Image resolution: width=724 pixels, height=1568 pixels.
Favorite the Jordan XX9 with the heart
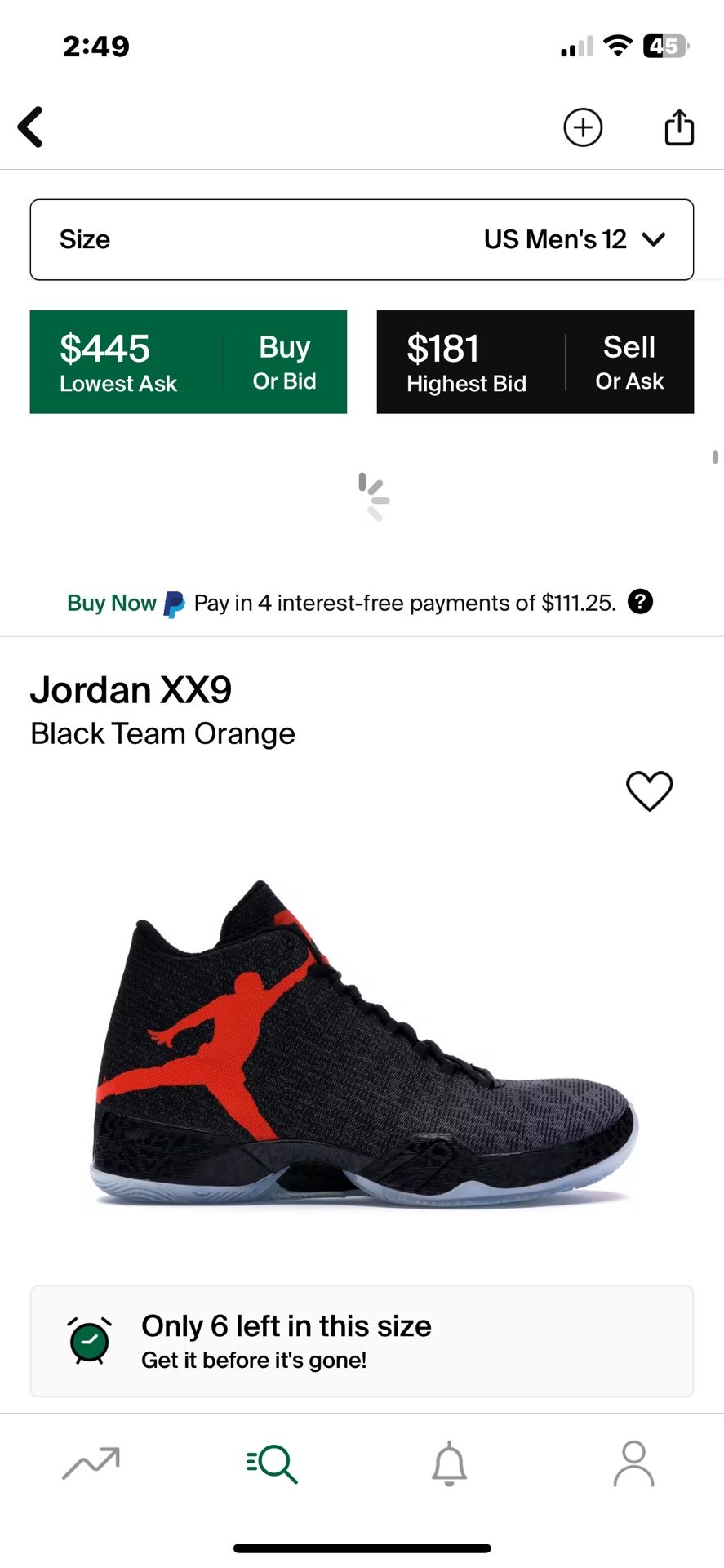649,791
